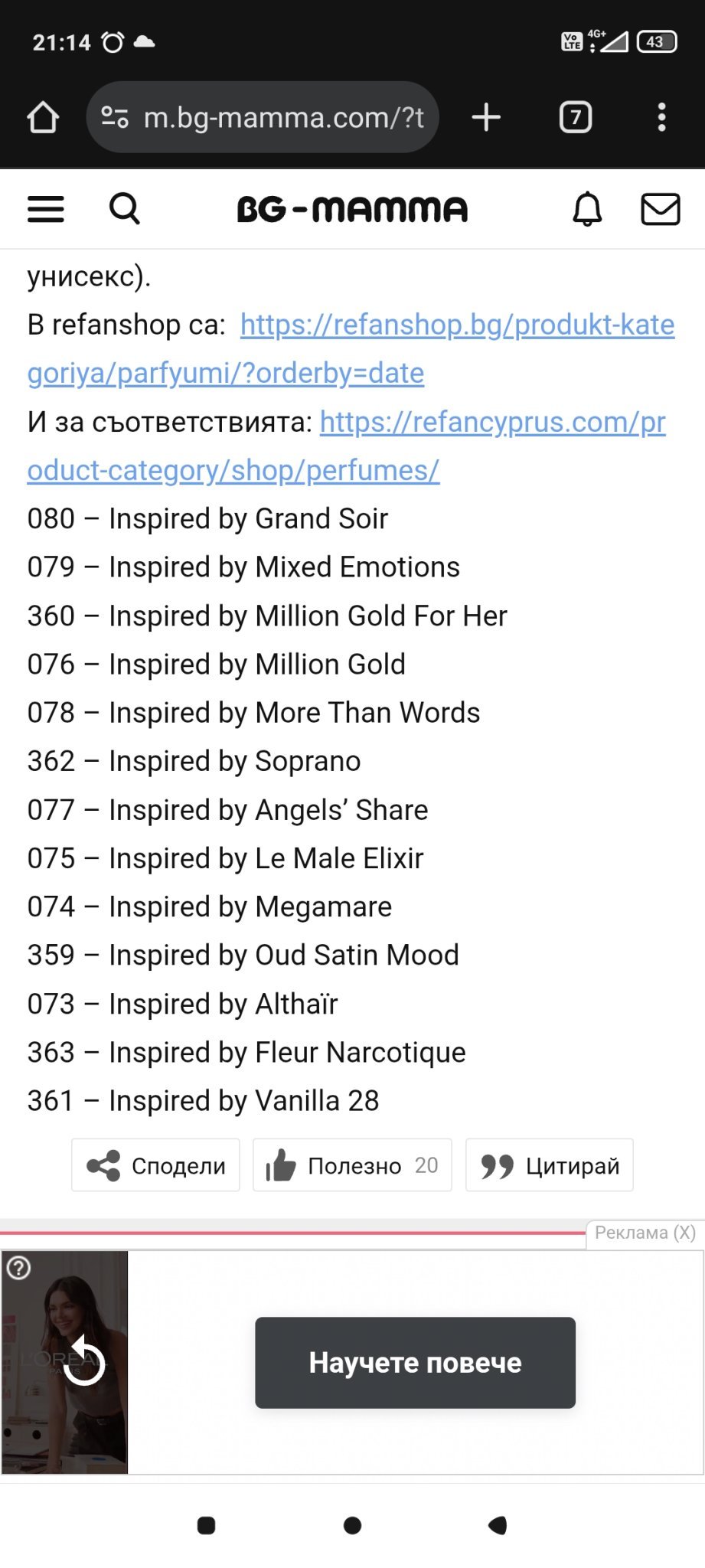Tap the address bar with m.bg-mamma.com

[263, 117]
